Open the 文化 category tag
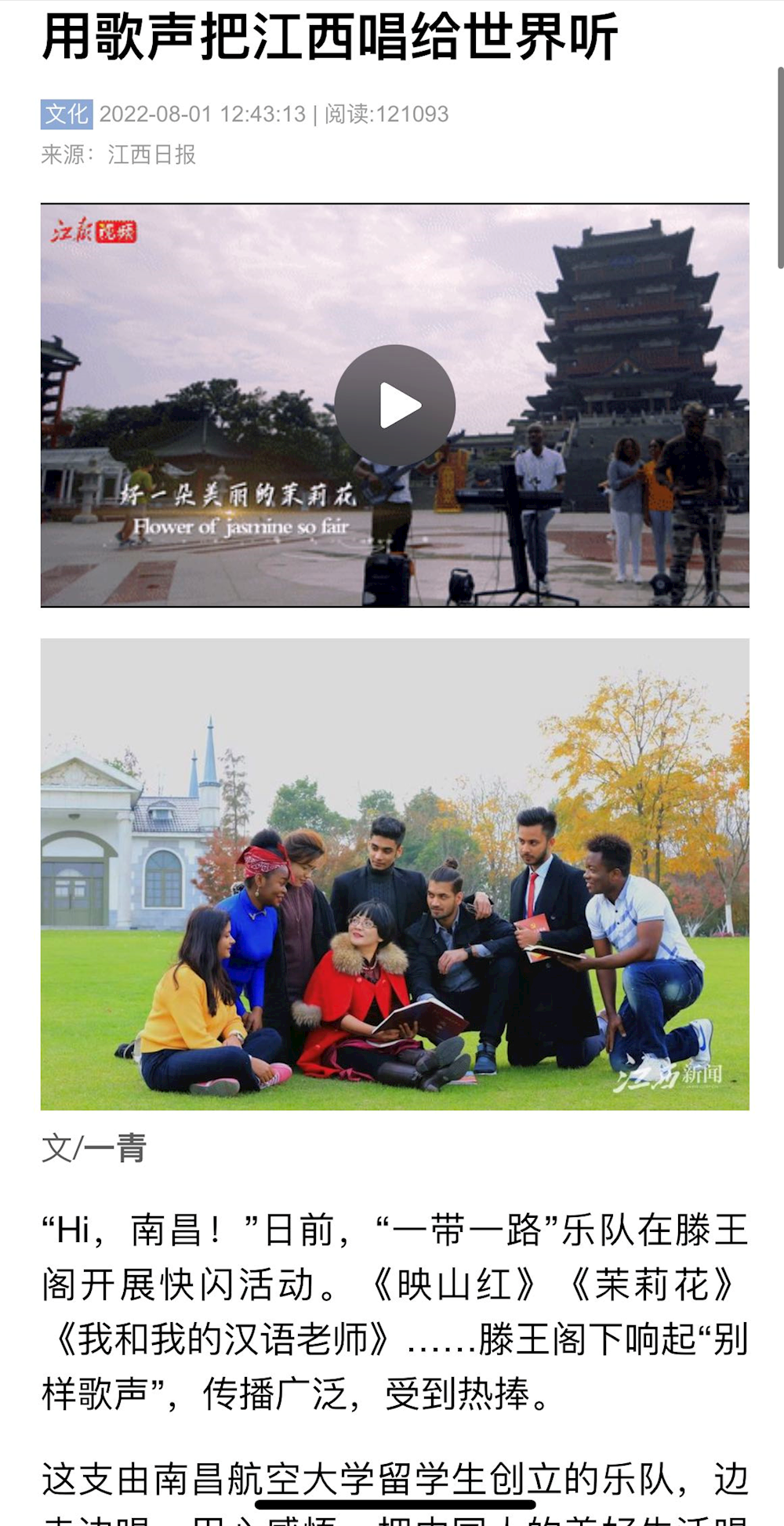The height and width of the screenshot is (1526, 784). (67, 114)
